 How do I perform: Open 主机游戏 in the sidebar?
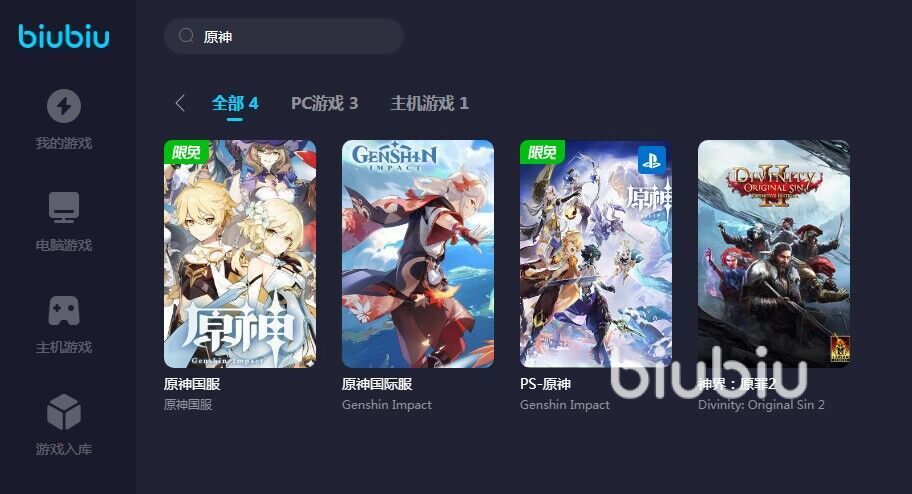(64, 323)
